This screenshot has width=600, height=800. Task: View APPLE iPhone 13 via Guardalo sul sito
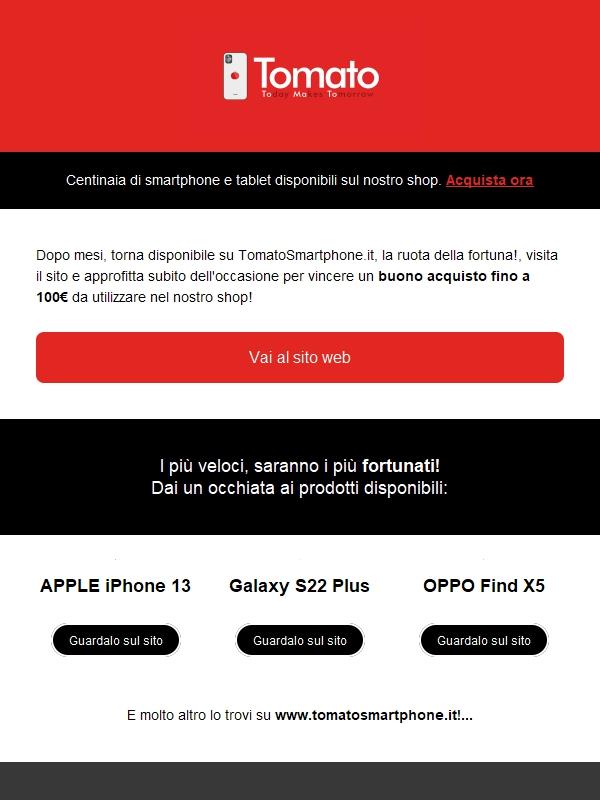(x=115, y=640)
